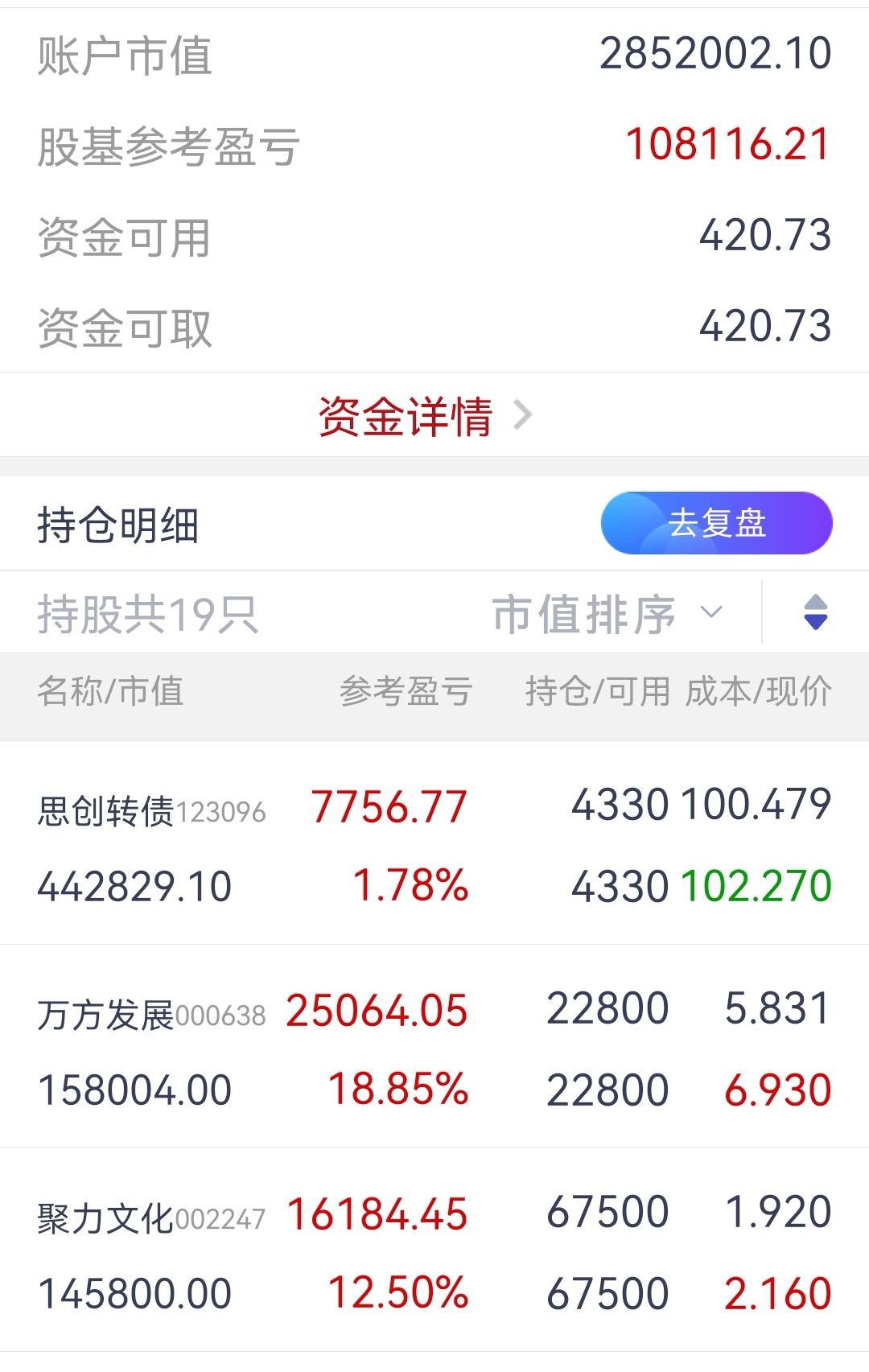The width and height of the screenshot is (869, 1372).
Task: Toggle the ascending/descending sort arrows
Action: (x=815, y=612)
